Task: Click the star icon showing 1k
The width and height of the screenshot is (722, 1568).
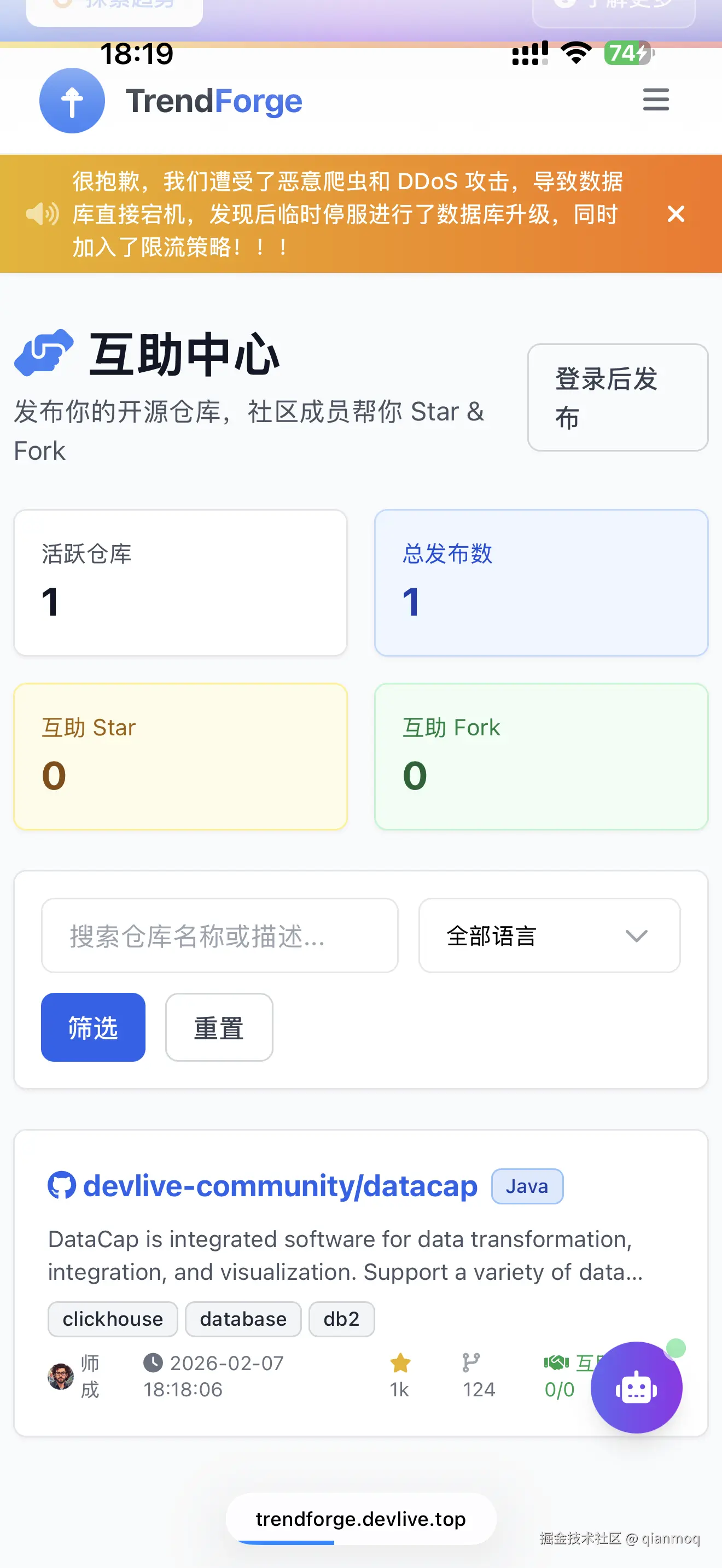Action: click(400, 1364)
